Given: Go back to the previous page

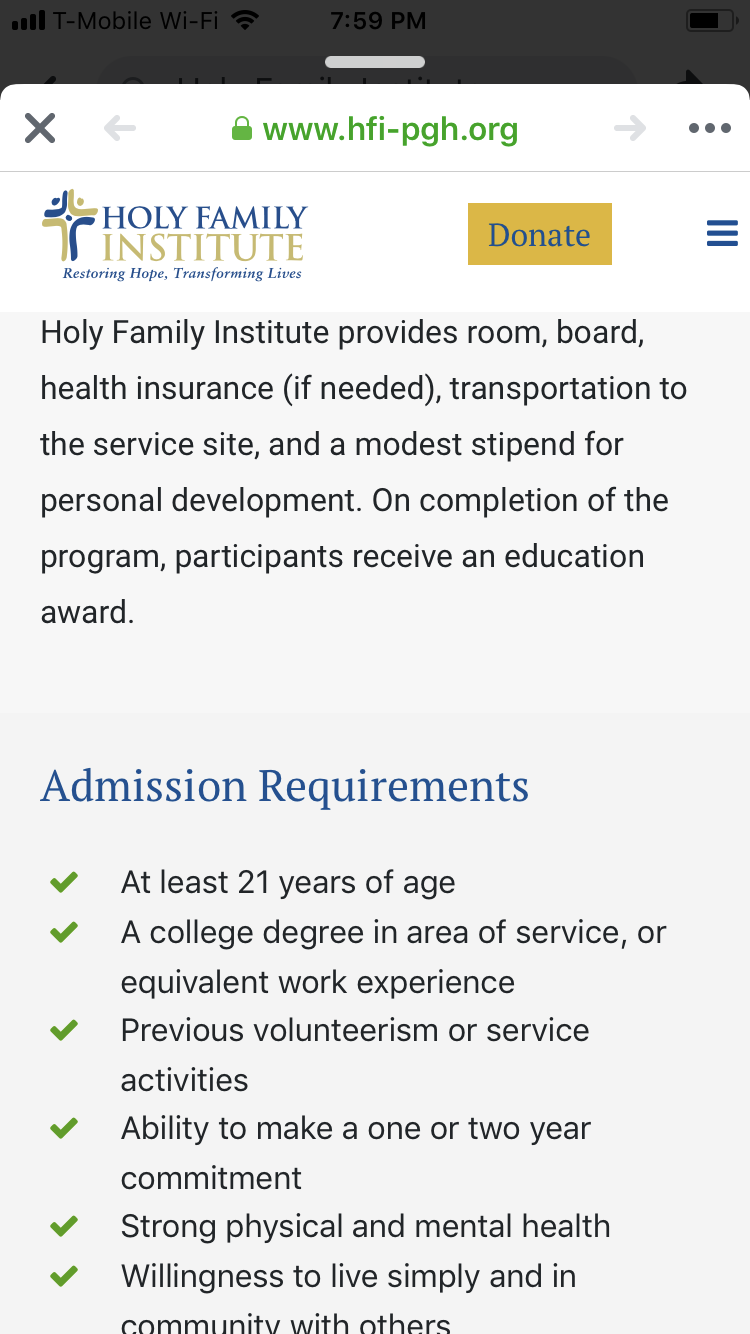Looking at the screenshot, I should pyautogui.click(x=120, y=128).
